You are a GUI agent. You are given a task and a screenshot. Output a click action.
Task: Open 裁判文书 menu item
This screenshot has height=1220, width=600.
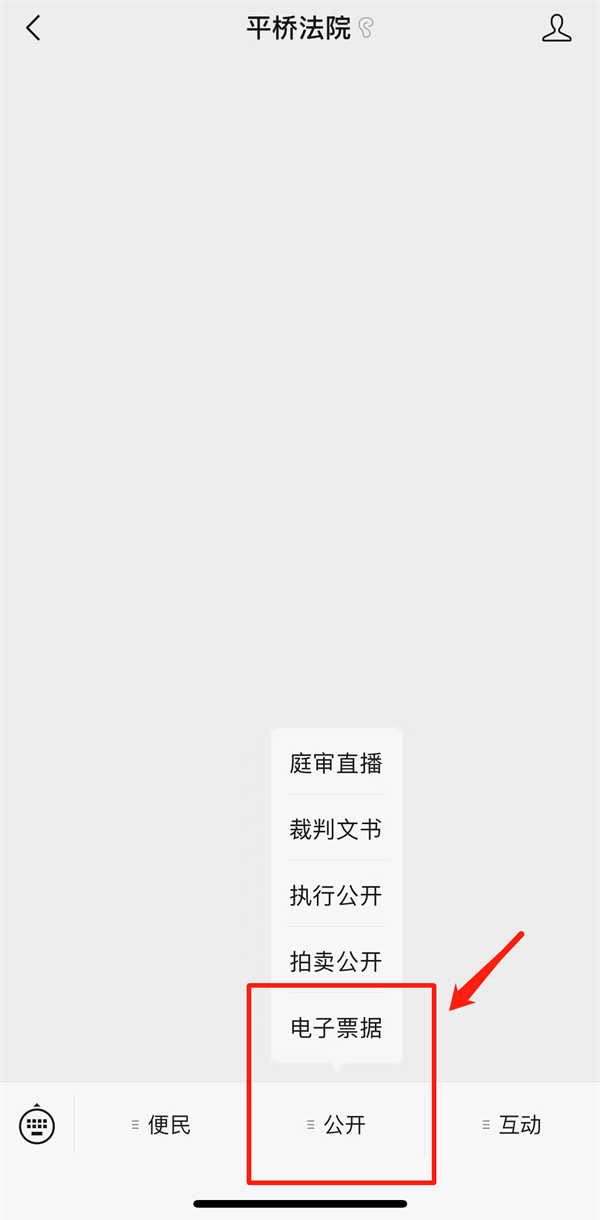pyautogui.click(x=336, y=829)
